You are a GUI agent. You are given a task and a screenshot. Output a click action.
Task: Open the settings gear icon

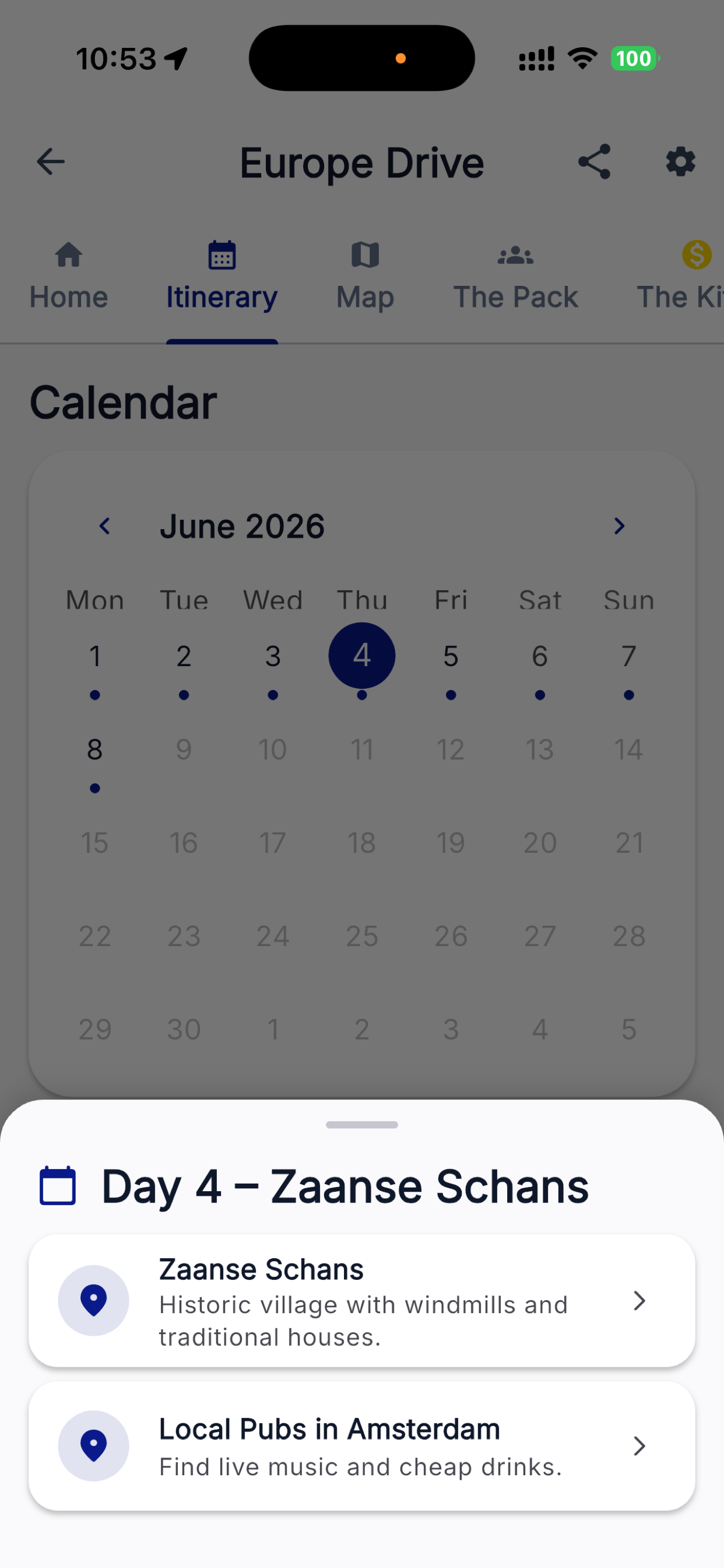[680, 162]
